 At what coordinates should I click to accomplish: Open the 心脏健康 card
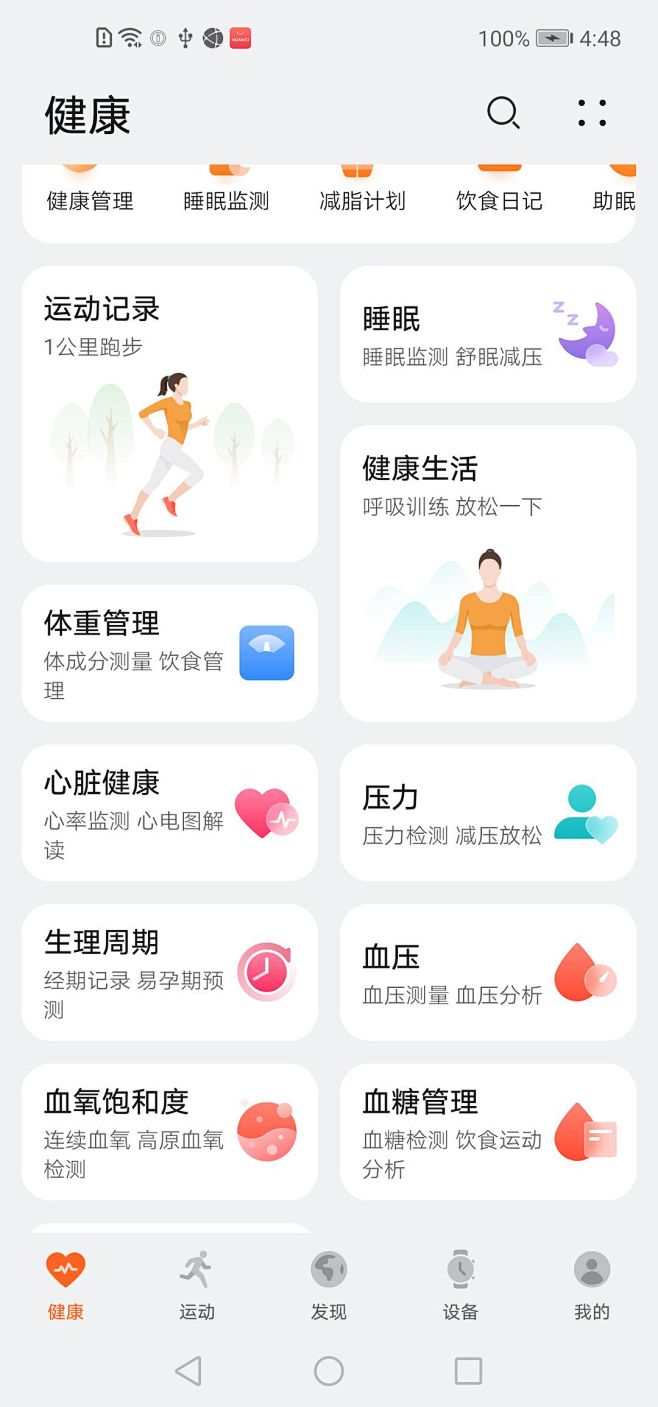tap(169, 812)
